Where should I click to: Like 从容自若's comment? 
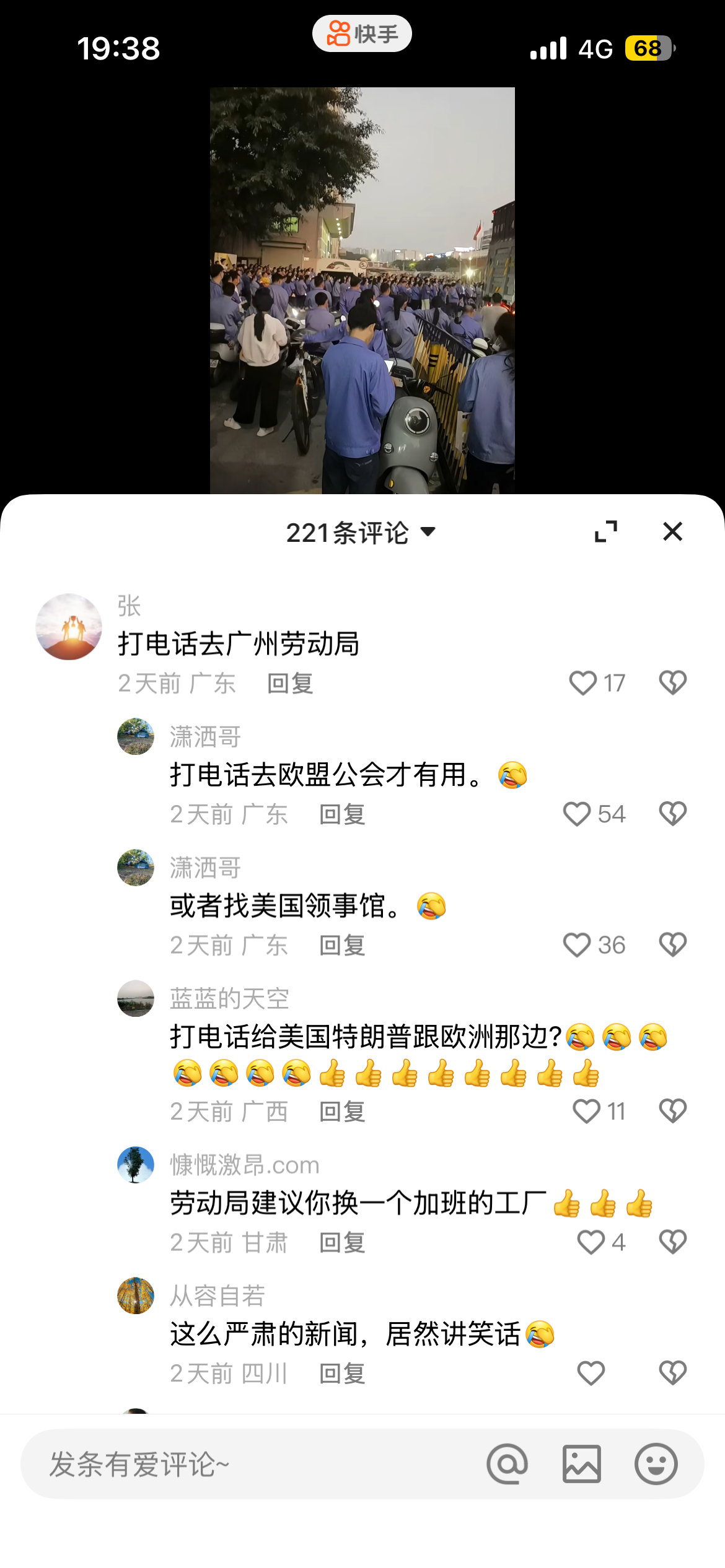(591, 1374)
